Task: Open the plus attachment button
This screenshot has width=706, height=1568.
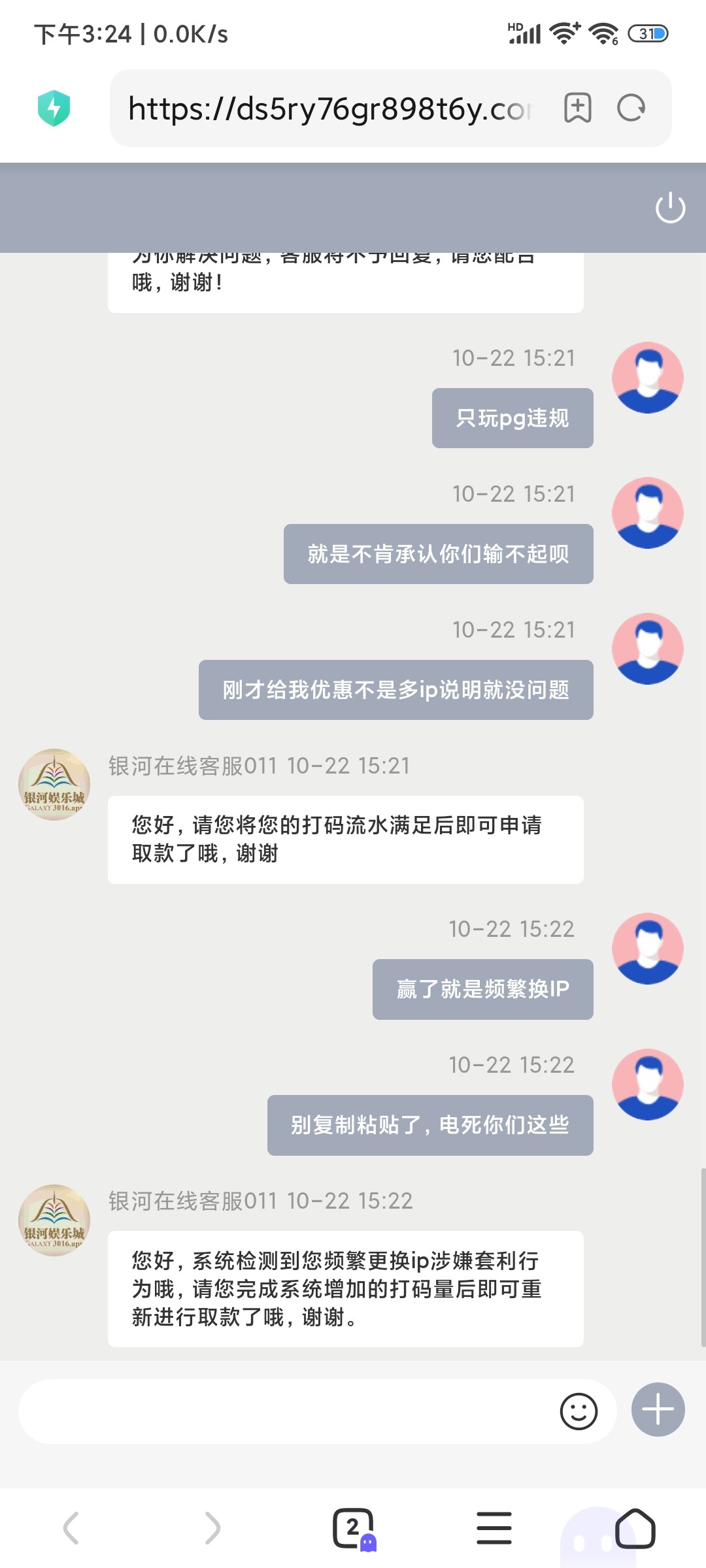Action: [x=658, y=1410]
